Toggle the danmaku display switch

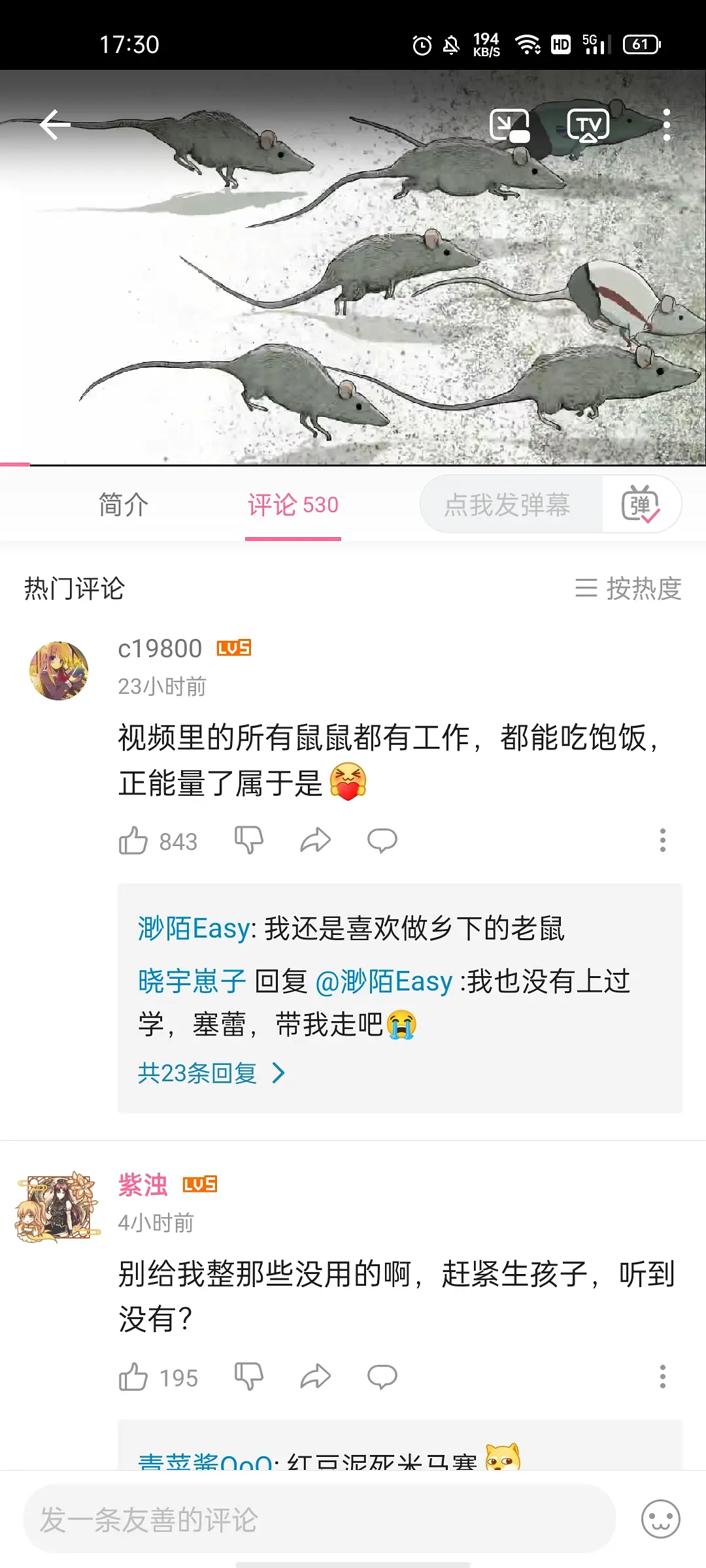[x=641, y=505]
